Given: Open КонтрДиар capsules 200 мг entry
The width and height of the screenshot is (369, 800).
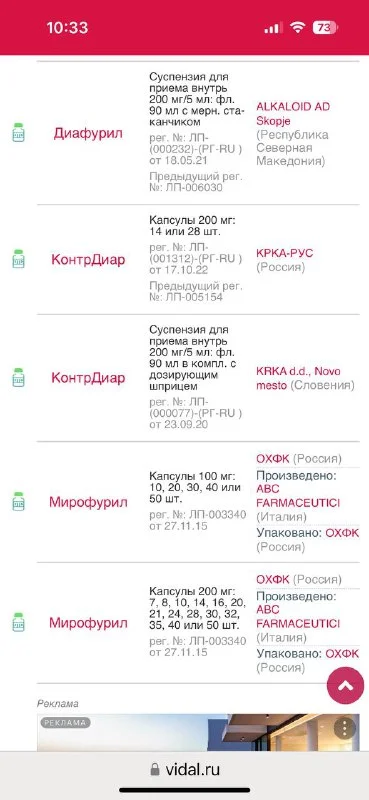Looking at the screenshot, I should point(88,260).
